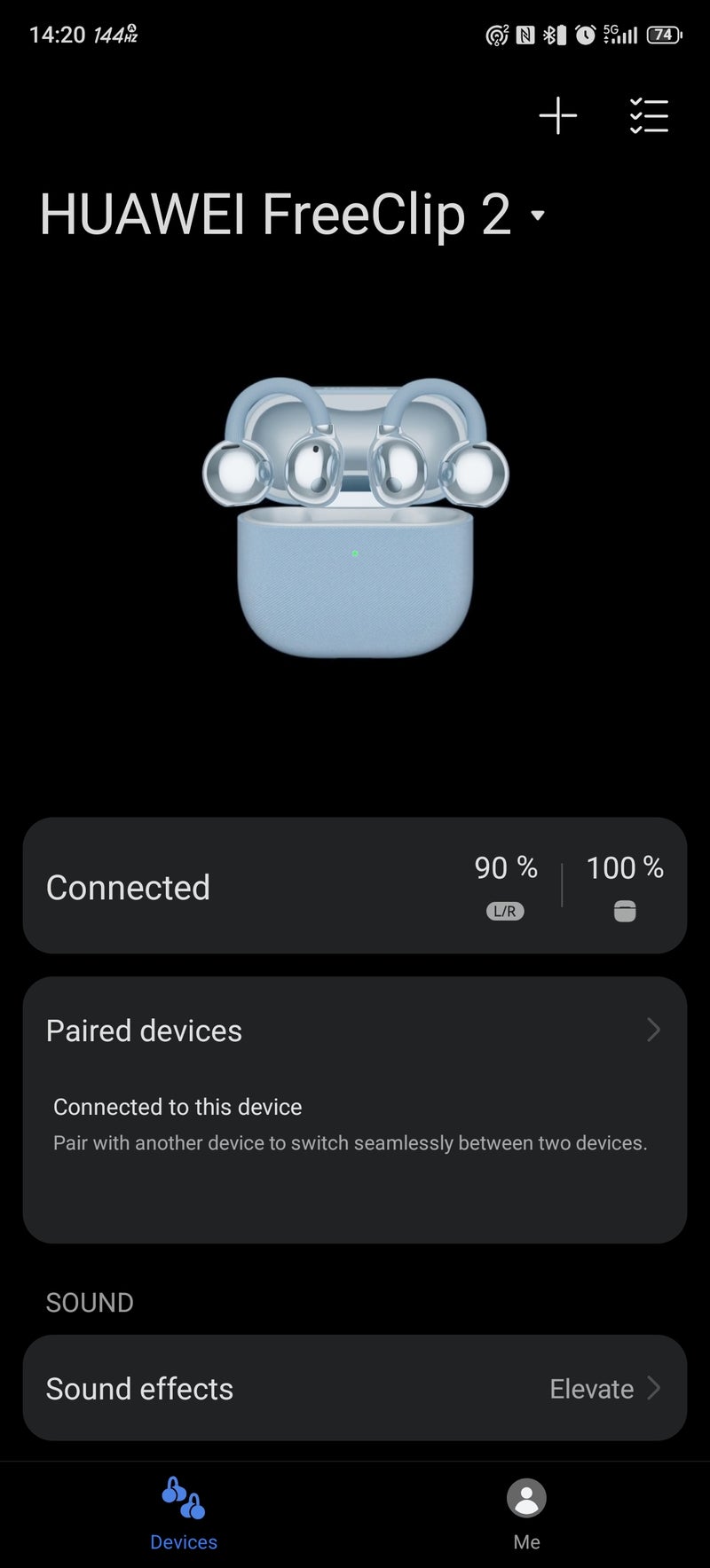
Task: Open the device list icon at top right
Action: [x=649, y=115]
